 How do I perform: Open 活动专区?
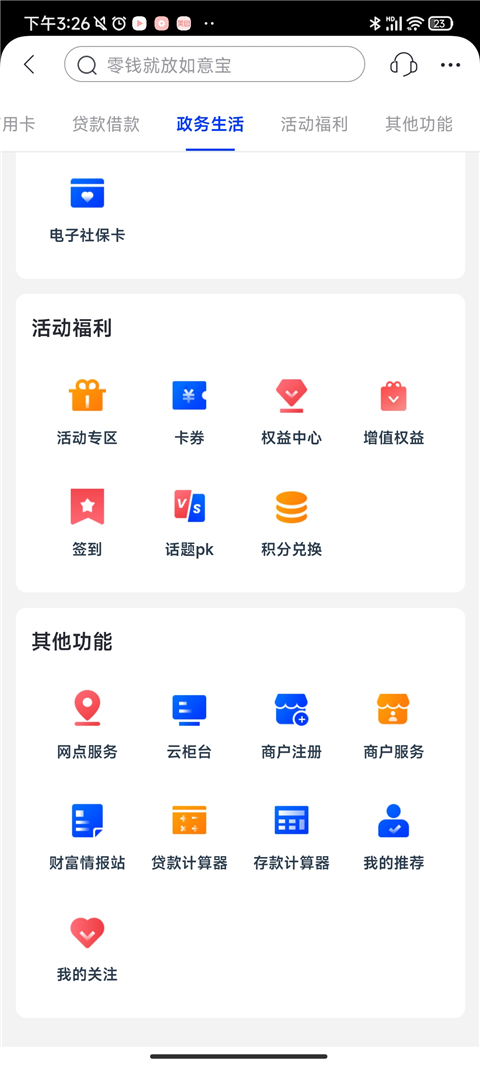[87, 413]
